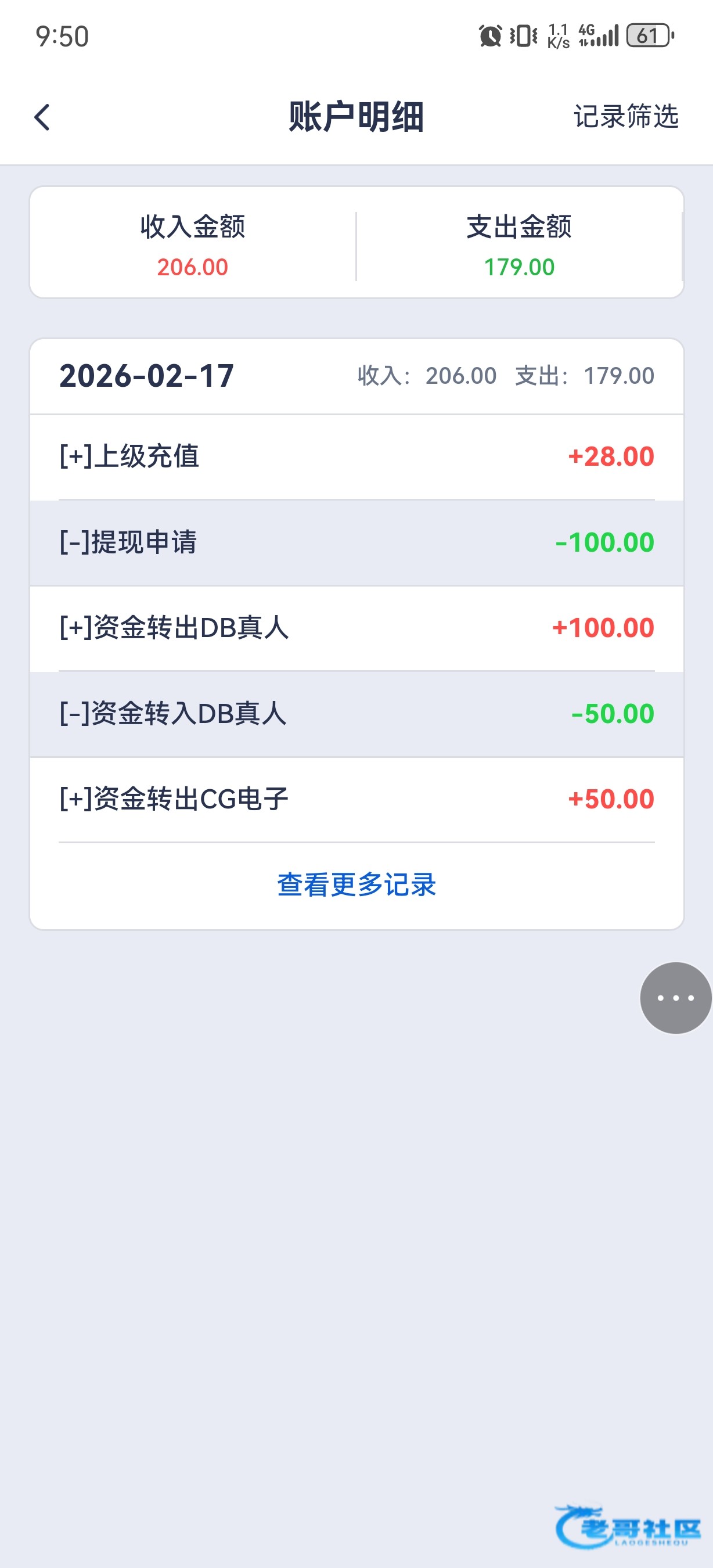Open the 资金转出DB真人 +100.00 record
Screen dimensions: 713x1568
click(356, 628)
